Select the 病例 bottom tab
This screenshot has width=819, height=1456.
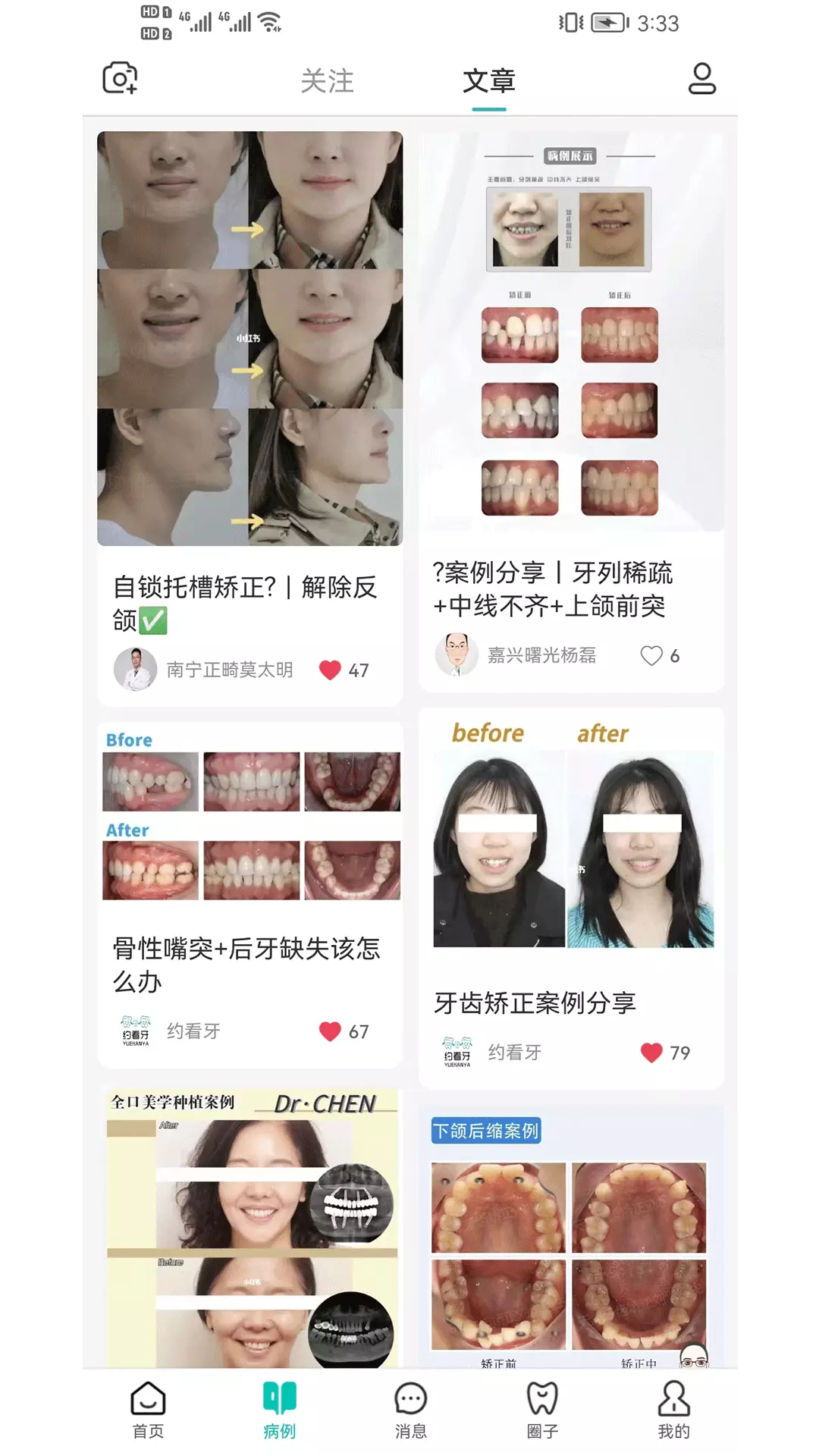(279, 1409)
